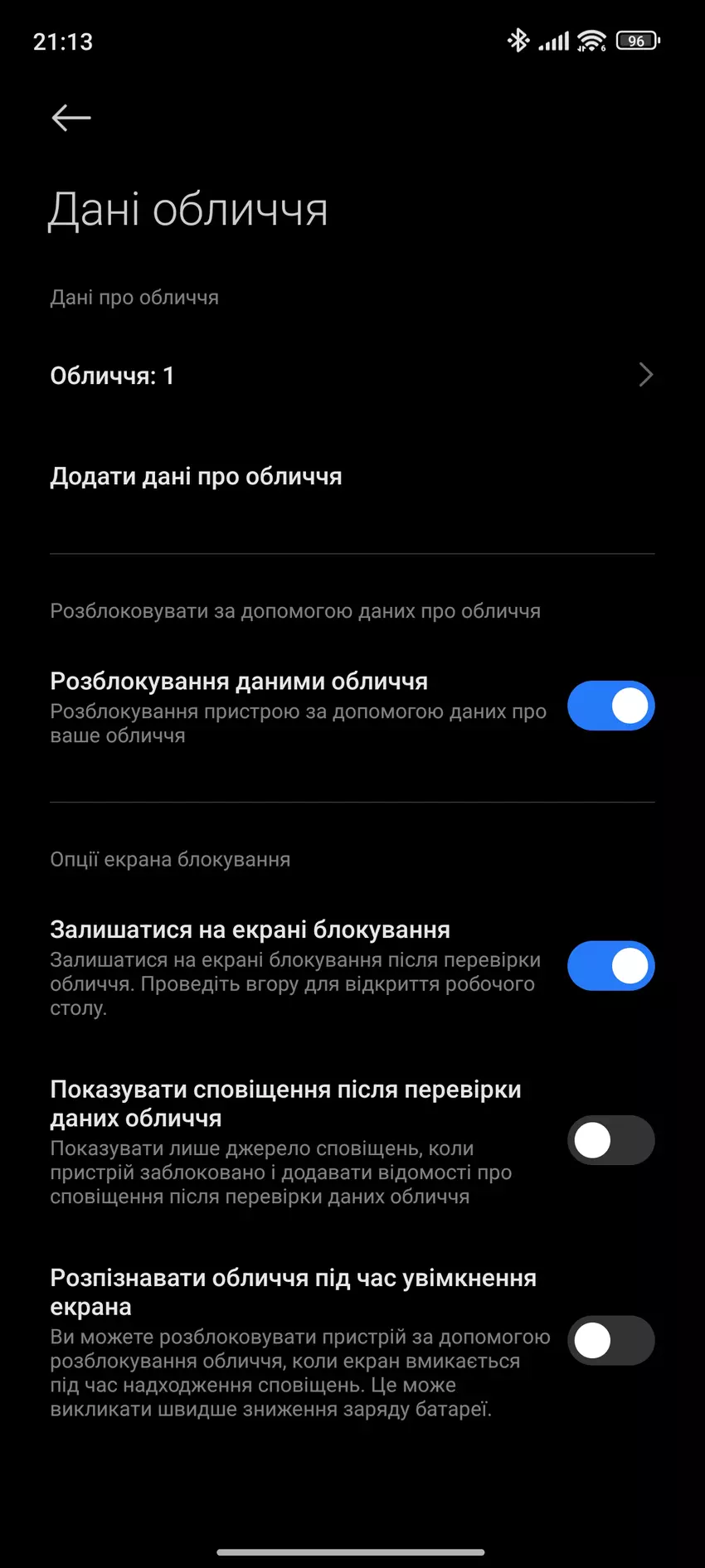
Task: Open the Обличчя: 1 row
Action: [352, 376]
